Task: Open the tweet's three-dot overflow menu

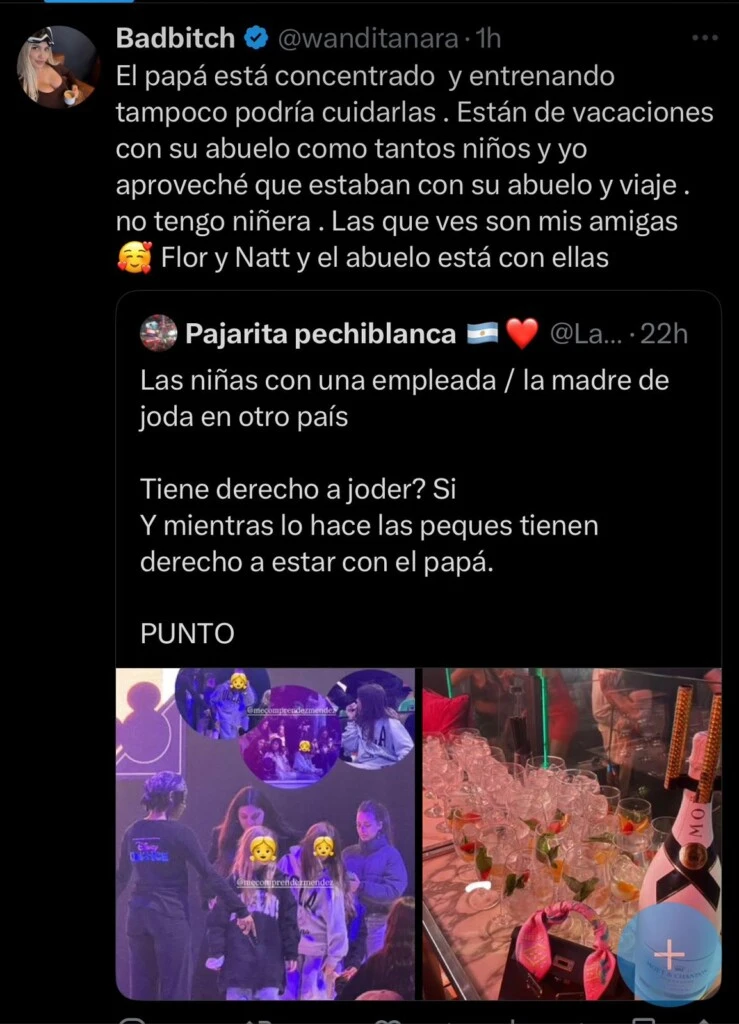Action: [x=705, y=39]
